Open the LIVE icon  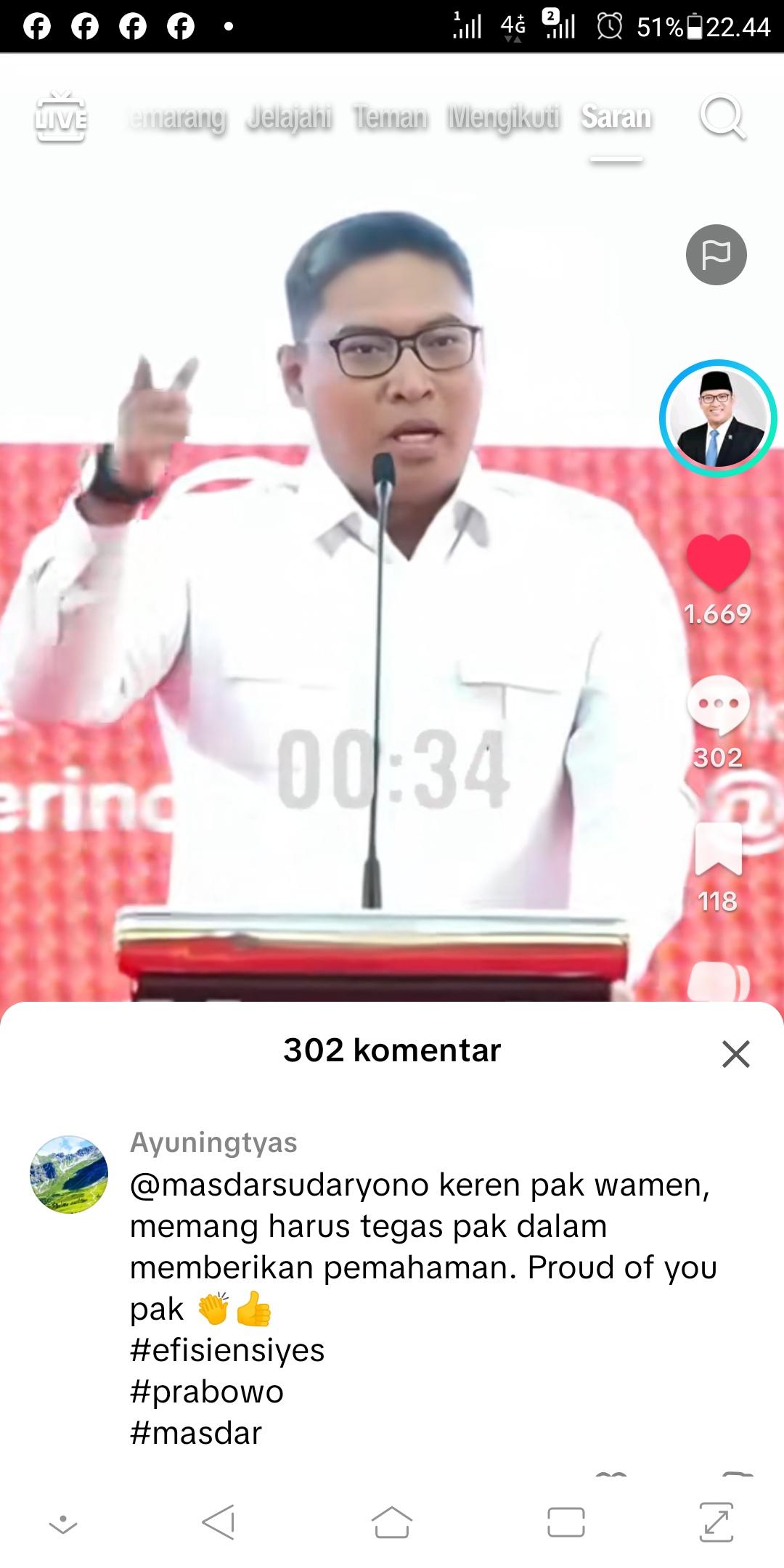(x=61, y=116)
